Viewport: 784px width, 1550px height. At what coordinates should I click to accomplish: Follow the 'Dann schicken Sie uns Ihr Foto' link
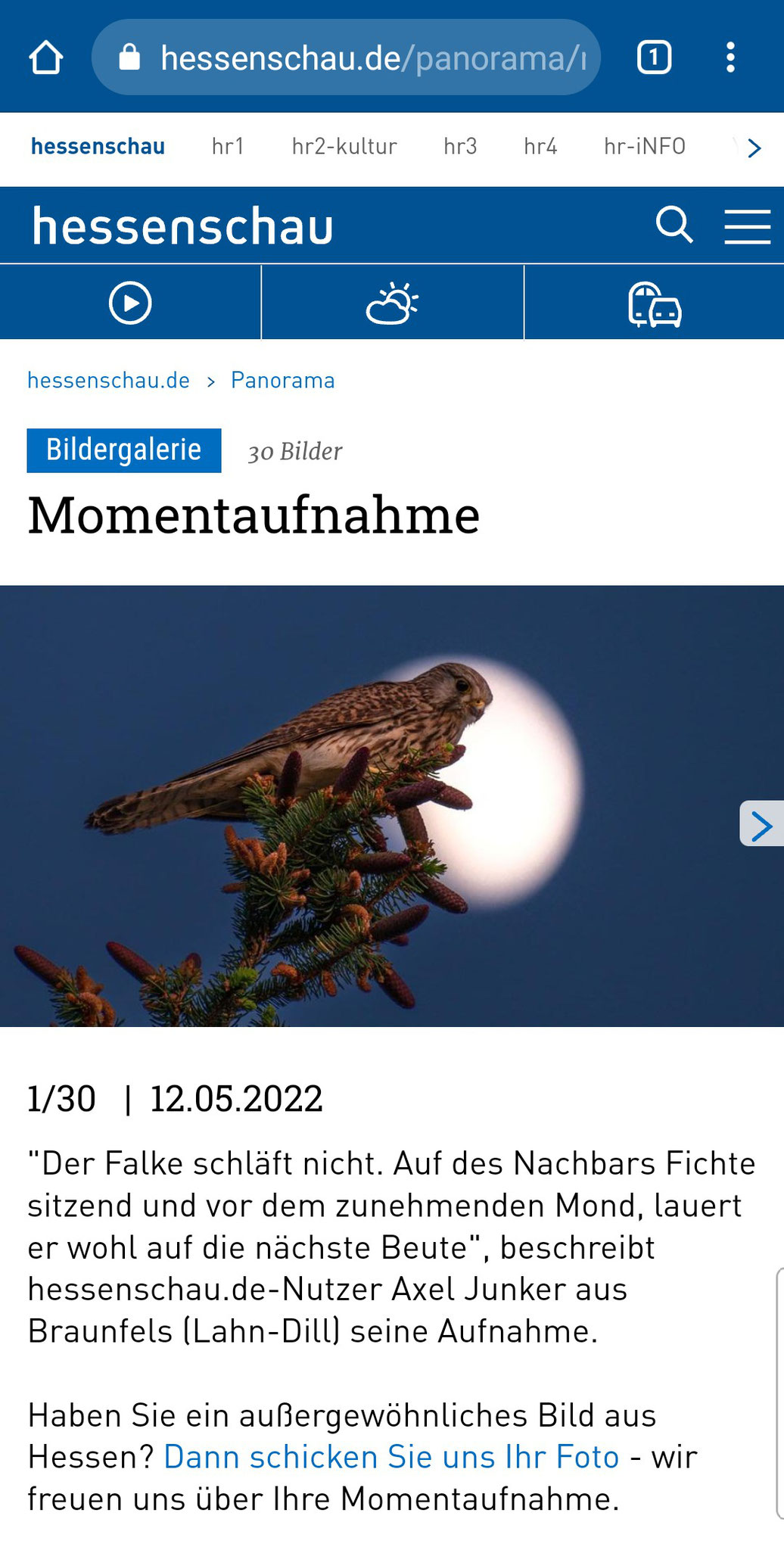[391, 1457]
